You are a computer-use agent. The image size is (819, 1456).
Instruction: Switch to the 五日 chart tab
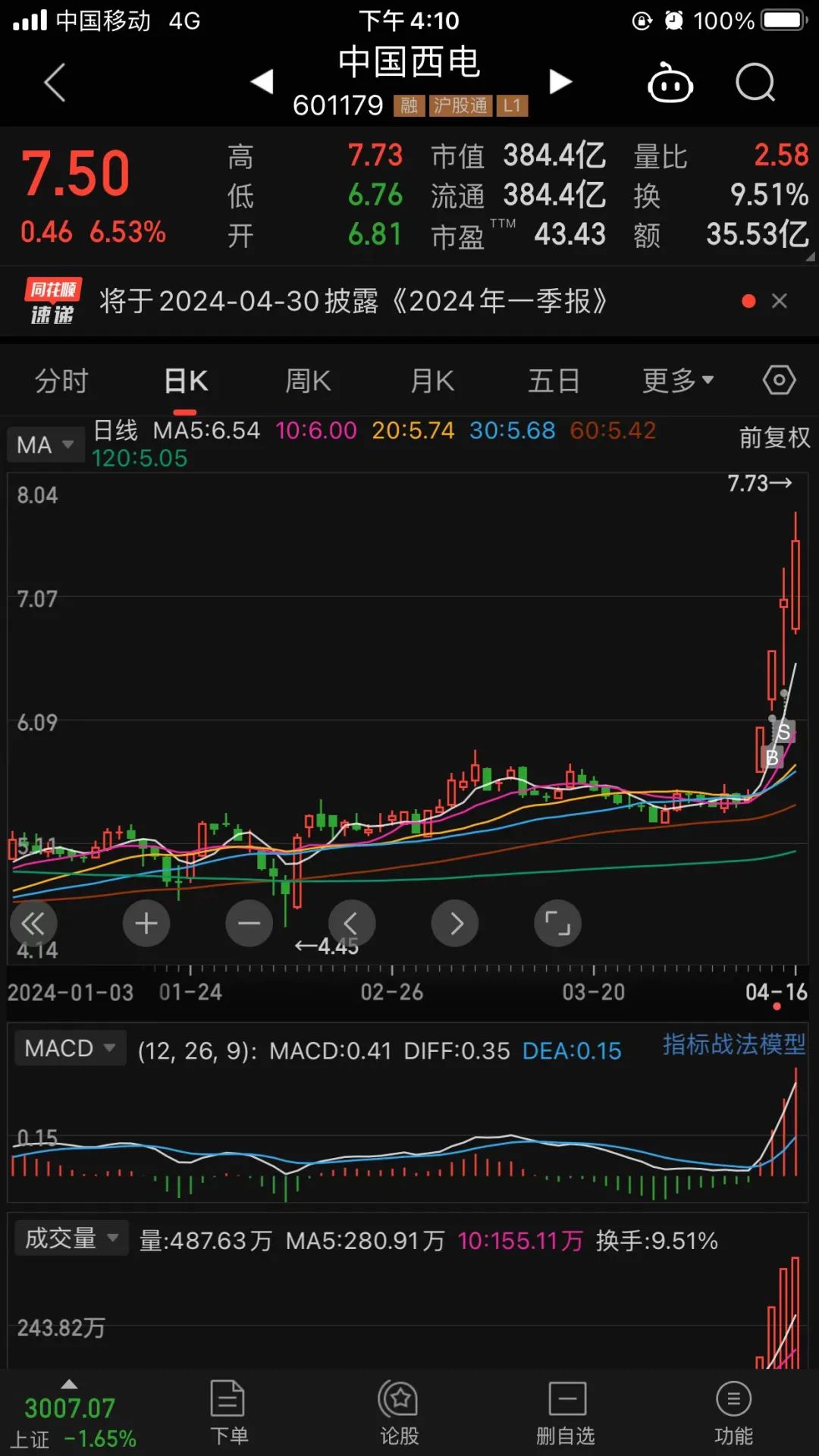click(554, 381)
